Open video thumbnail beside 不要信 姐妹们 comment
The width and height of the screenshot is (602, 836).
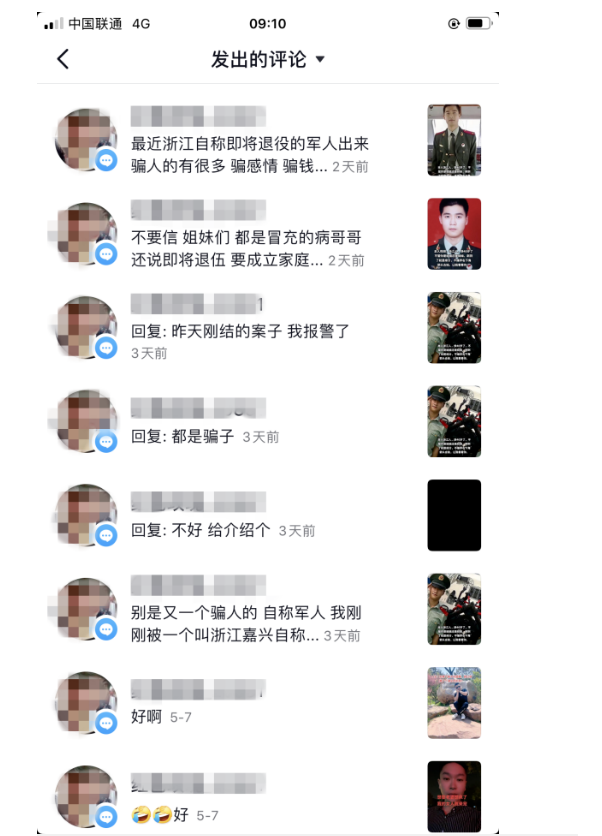454,234
